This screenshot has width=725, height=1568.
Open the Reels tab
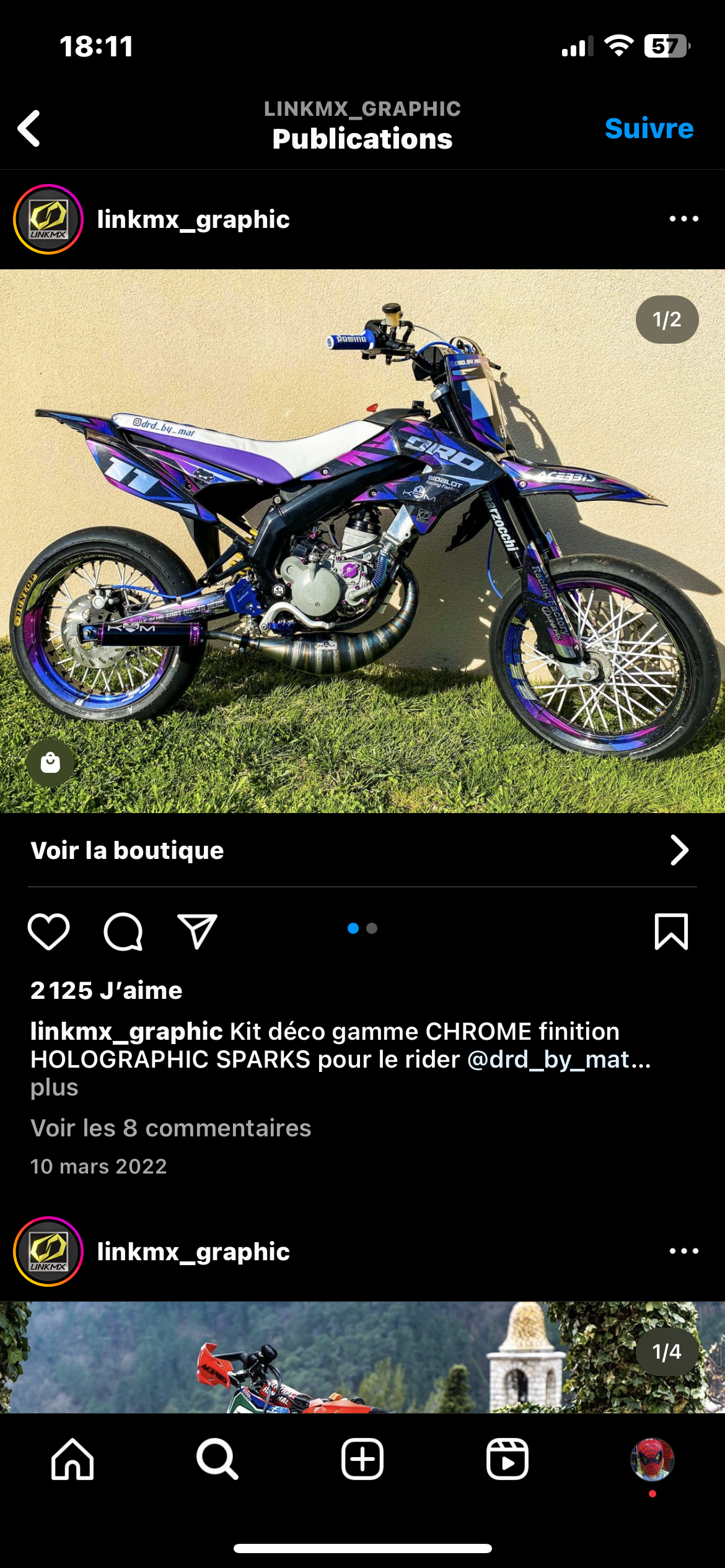click(x=507, y=1459)
